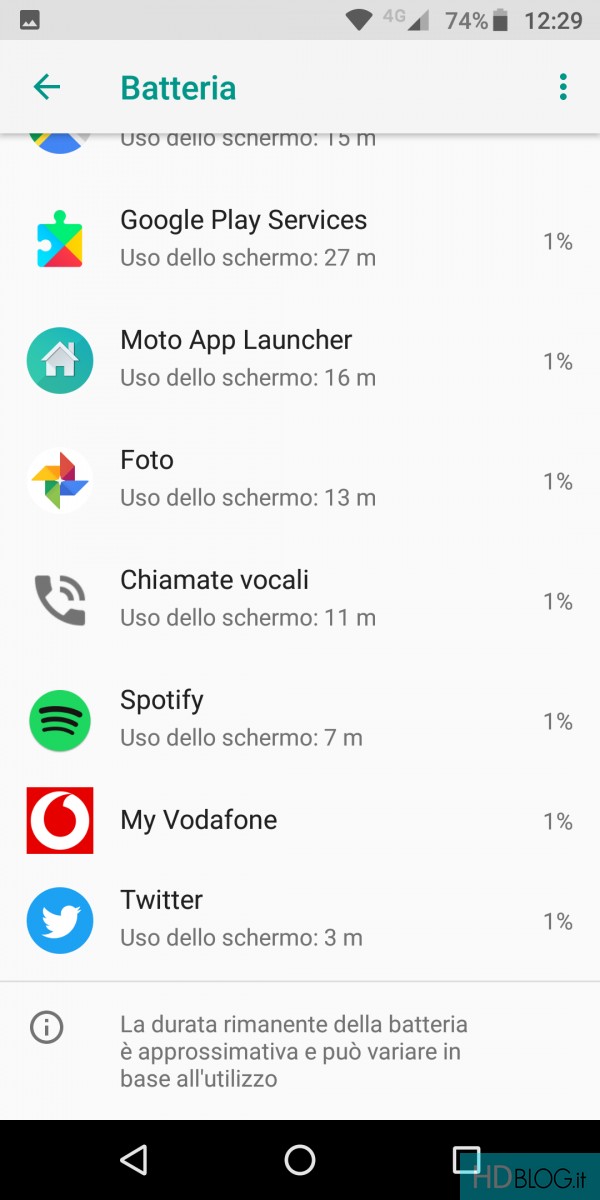Open My Vodafone battery details
This screenshot has height=1200, width=600.
pyautogui.click(x=300, y=820)
